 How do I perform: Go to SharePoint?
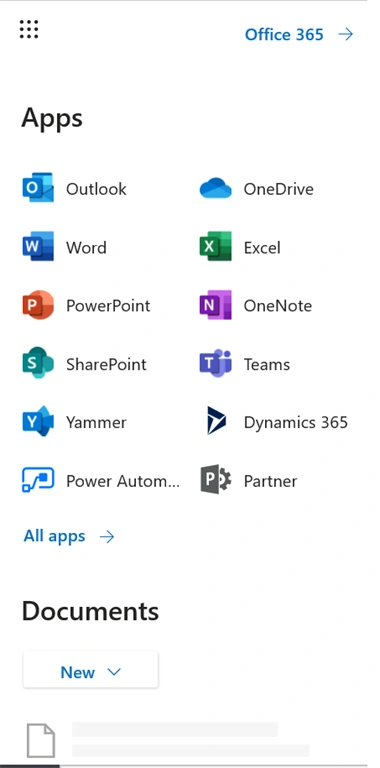pyautogui.click(x=84, y=363)
